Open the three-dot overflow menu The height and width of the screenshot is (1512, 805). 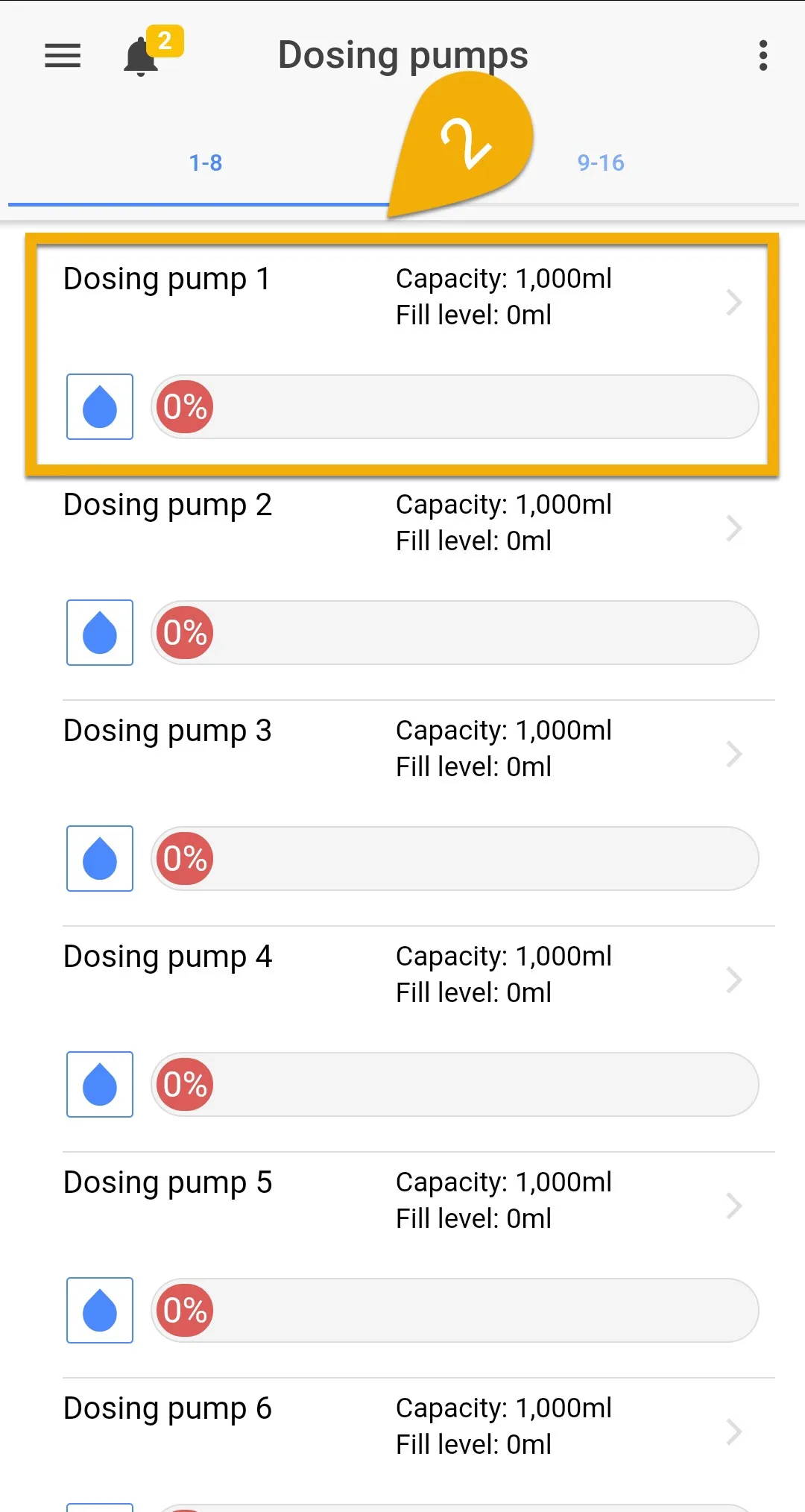point(763,56)
